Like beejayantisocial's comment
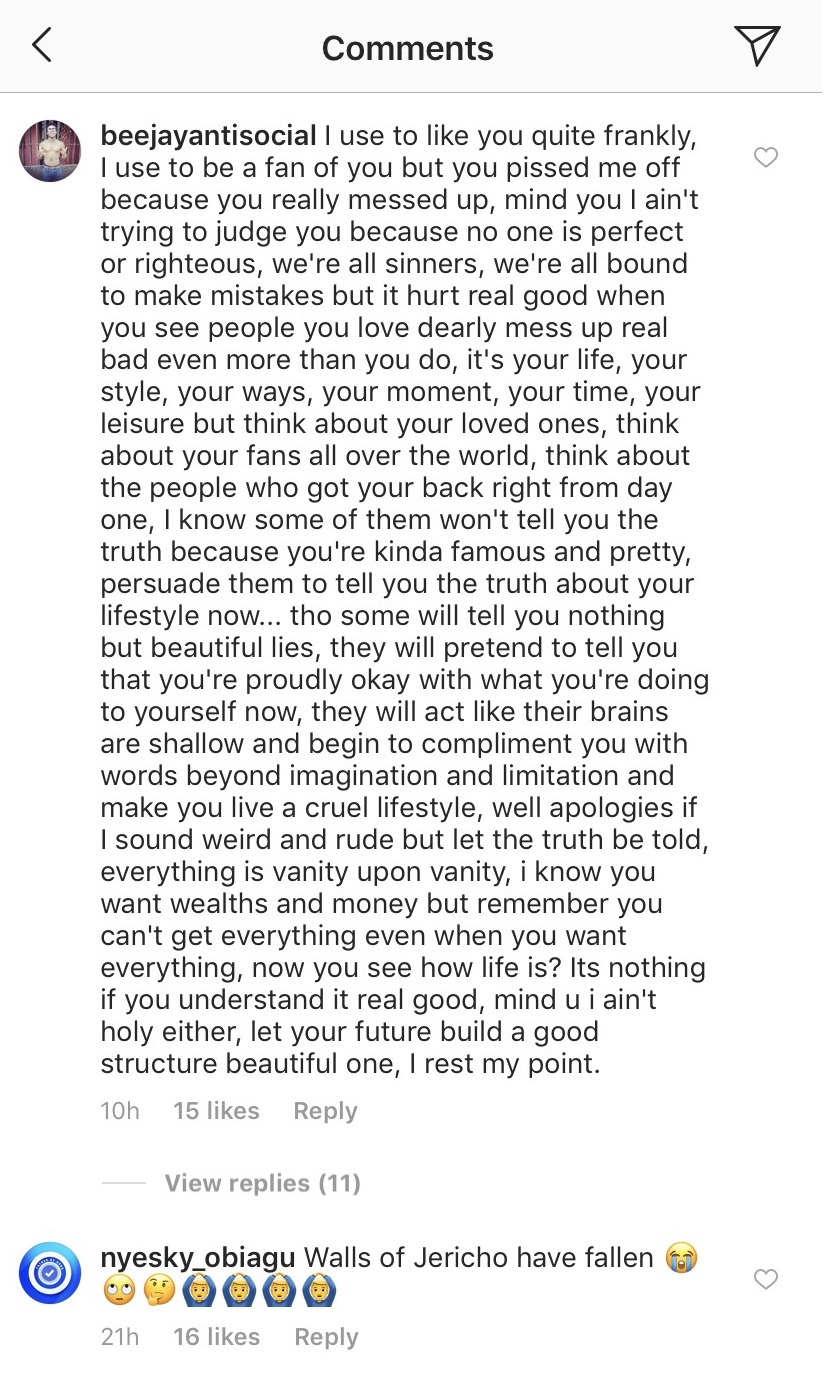The width and height of the screenshot is (828, 1380). click(x=765, y=158)
